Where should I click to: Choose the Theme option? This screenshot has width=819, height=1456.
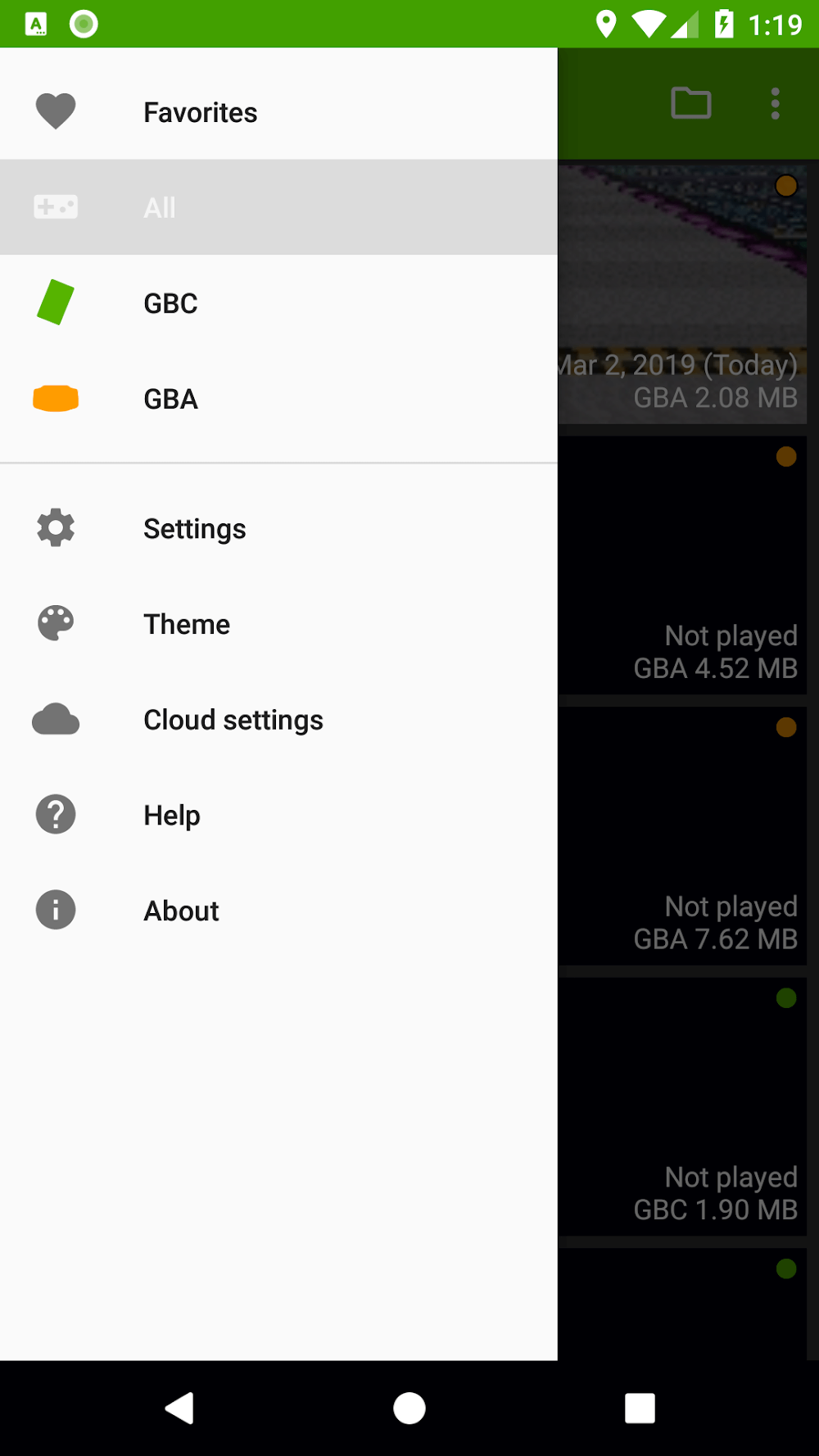187,625
